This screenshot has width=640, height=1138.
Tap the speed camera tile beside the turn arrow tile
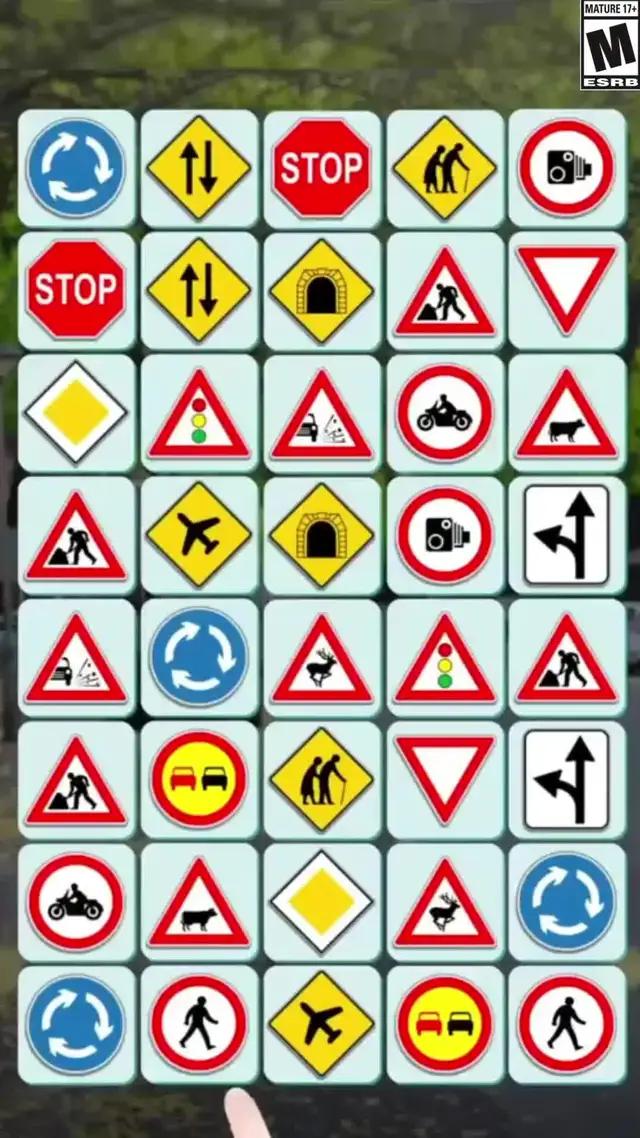[x=444, y=535]
